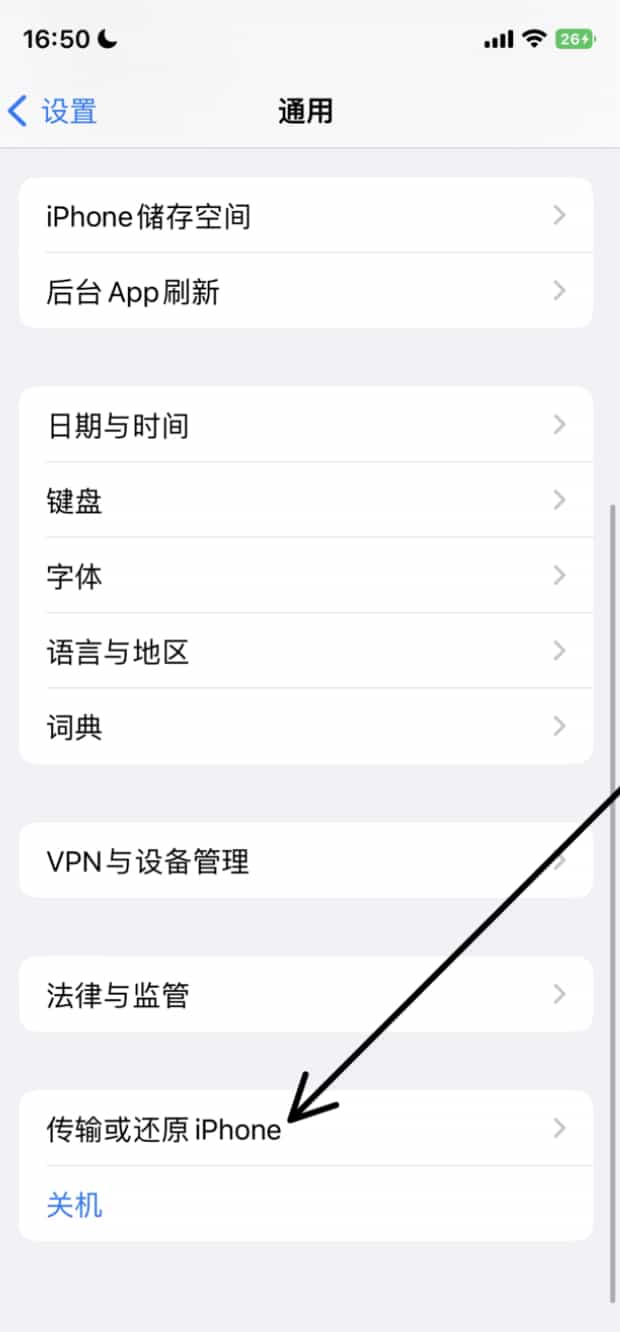The image size is (620, 1332).
Task: Tap 关机 to shut down
Action: click(x=75, y=1204)
